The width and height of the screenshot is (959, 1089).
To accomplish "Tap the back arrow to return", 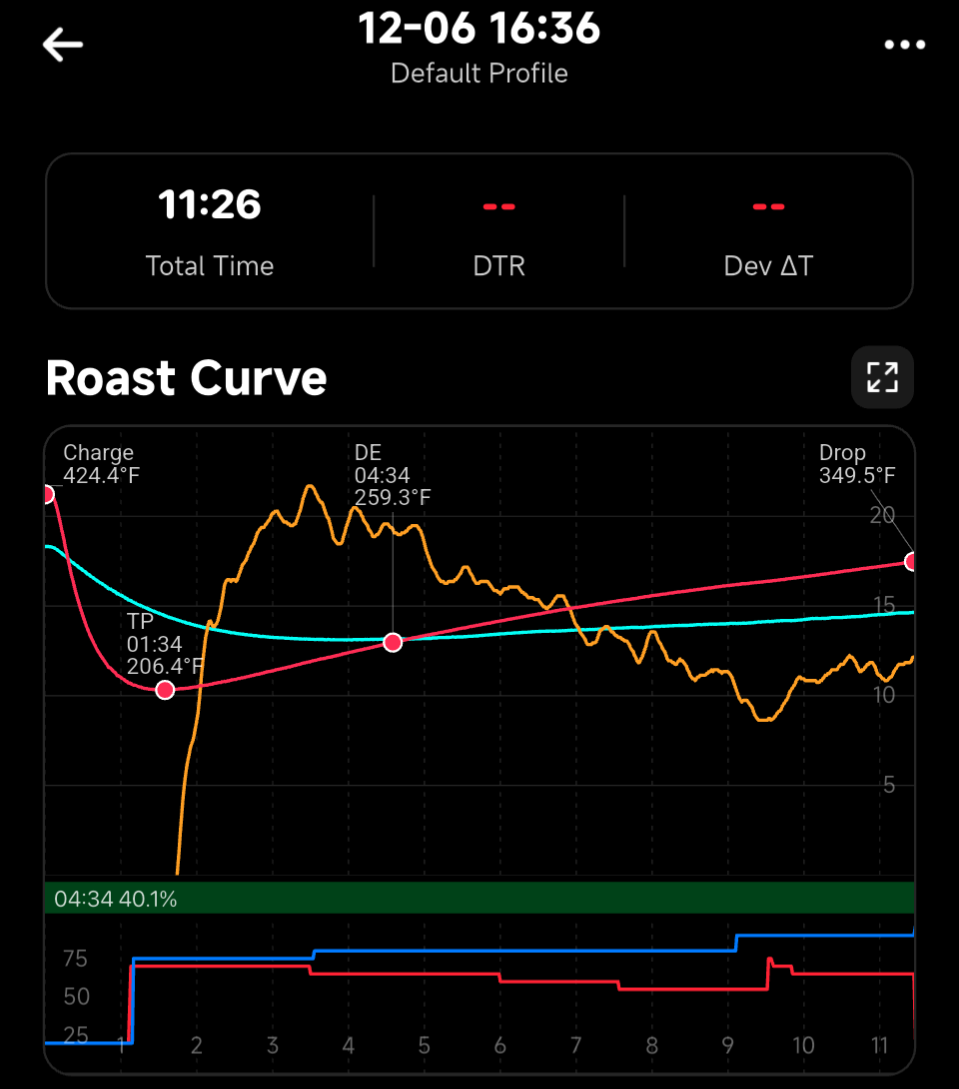I will point(62,44).
